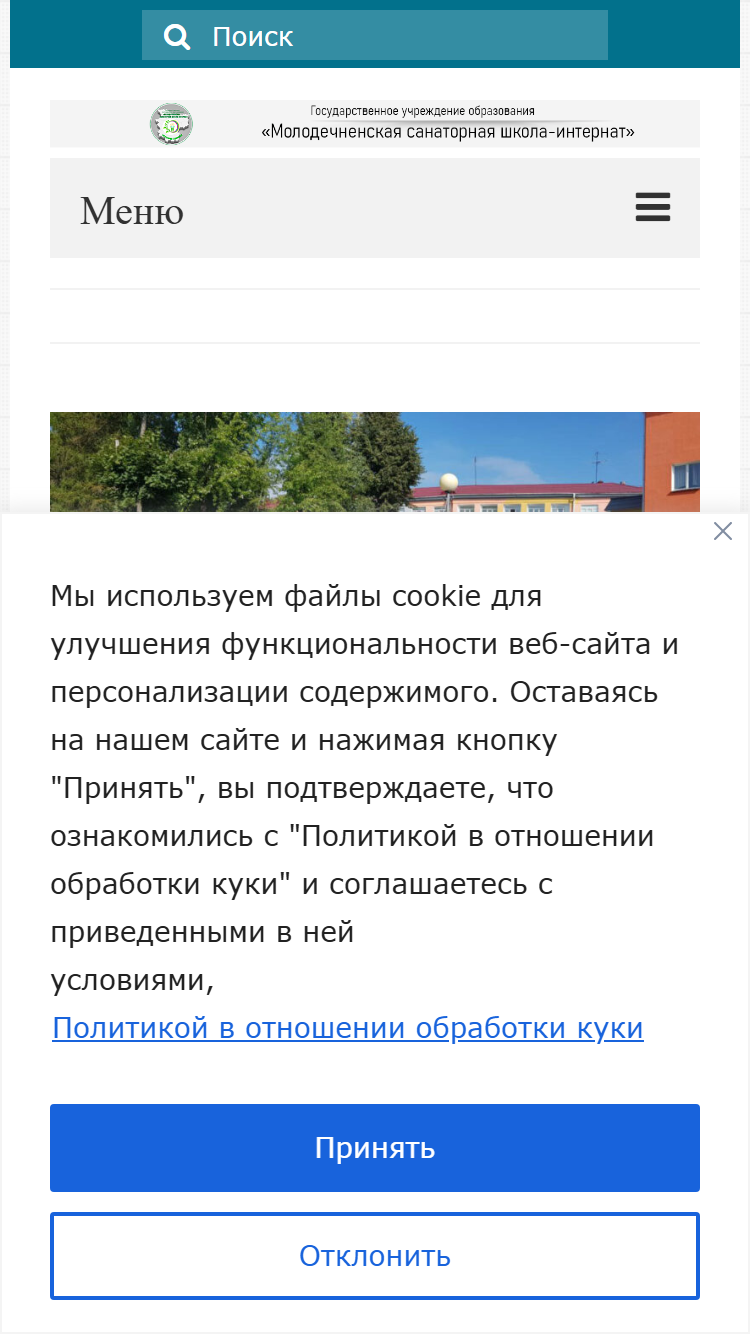
Task: Decline cookies with Отклонить button
Action: tap(375, 1256)
